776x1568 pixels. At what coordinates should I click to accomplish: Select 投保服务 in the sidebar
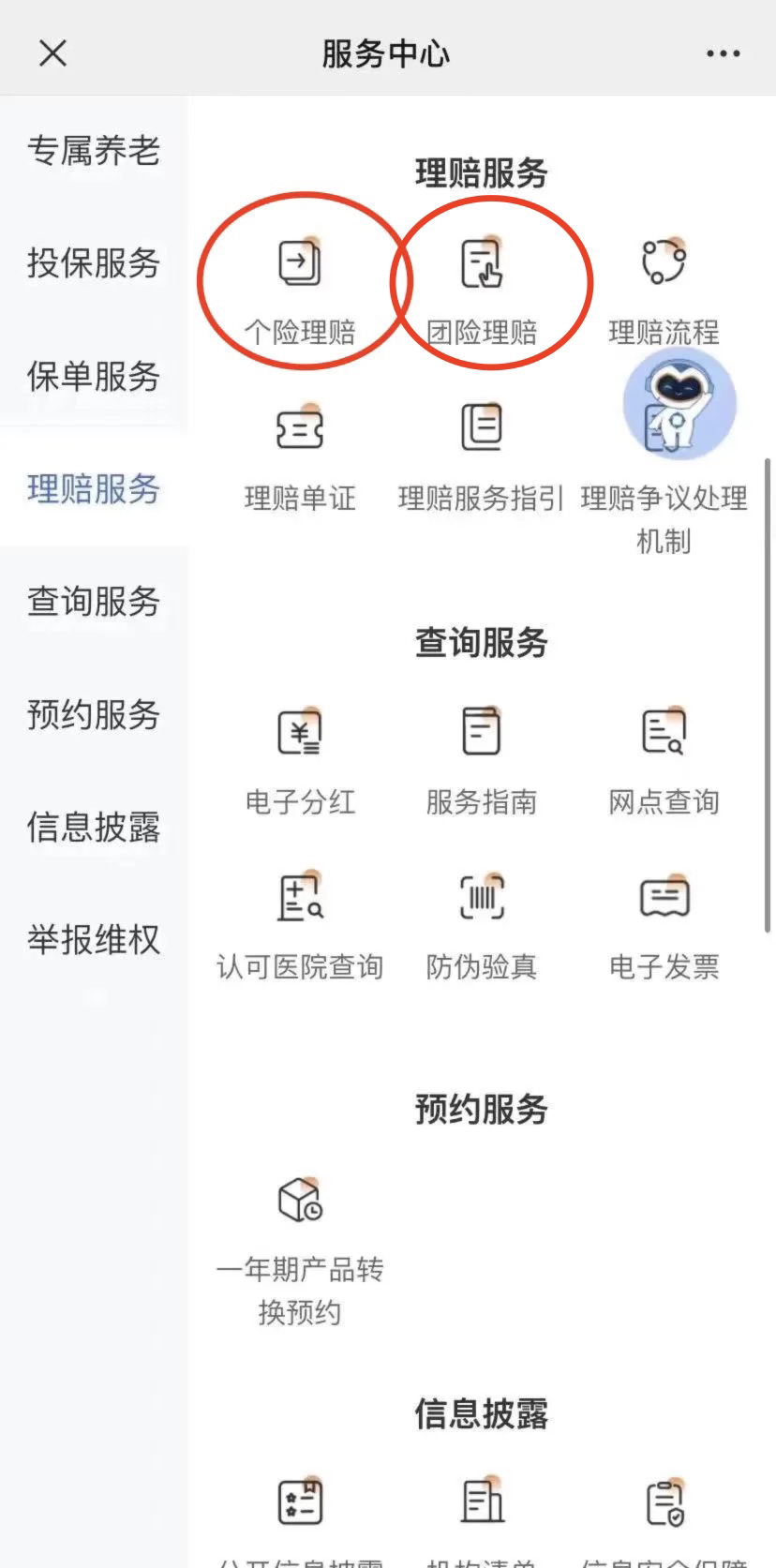tap(94, 263)
